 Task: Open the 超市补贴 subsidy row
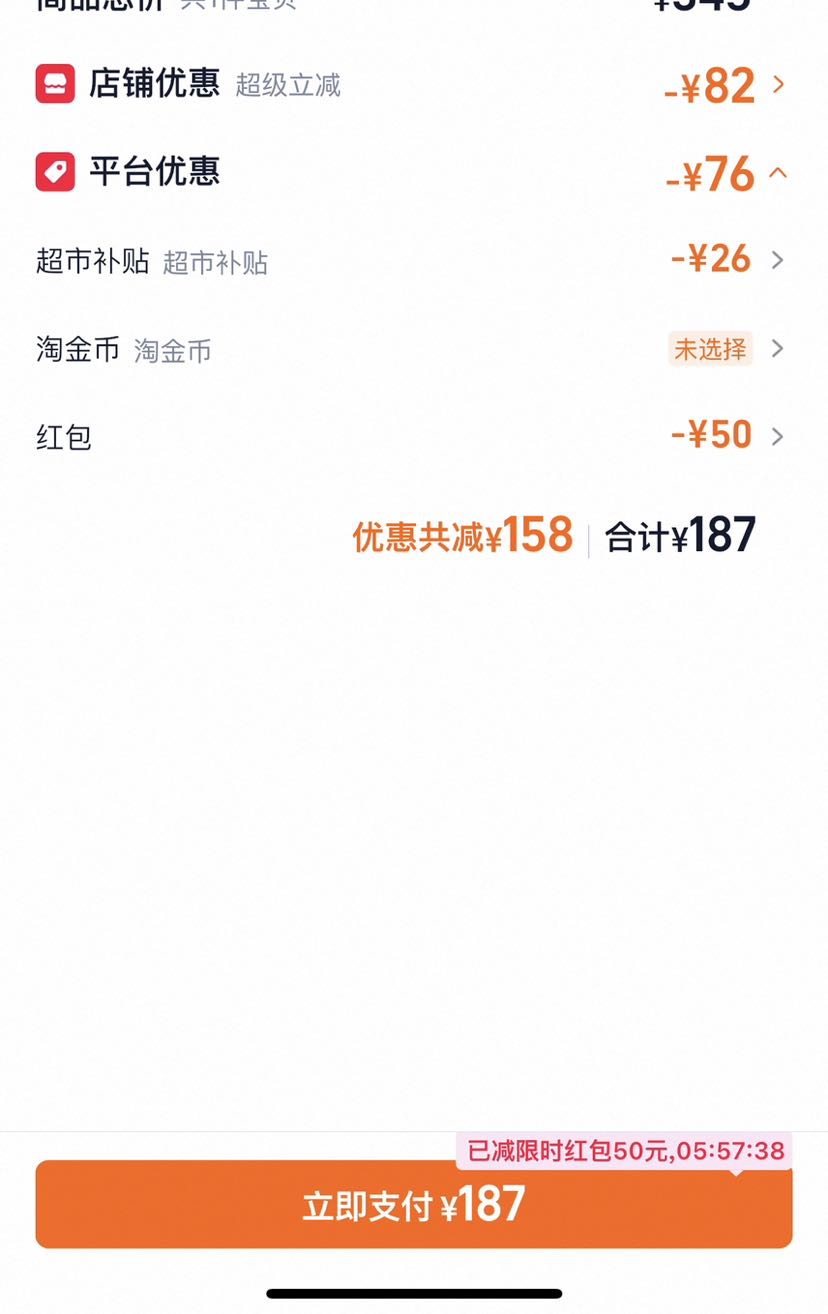(x=413, y=261)
